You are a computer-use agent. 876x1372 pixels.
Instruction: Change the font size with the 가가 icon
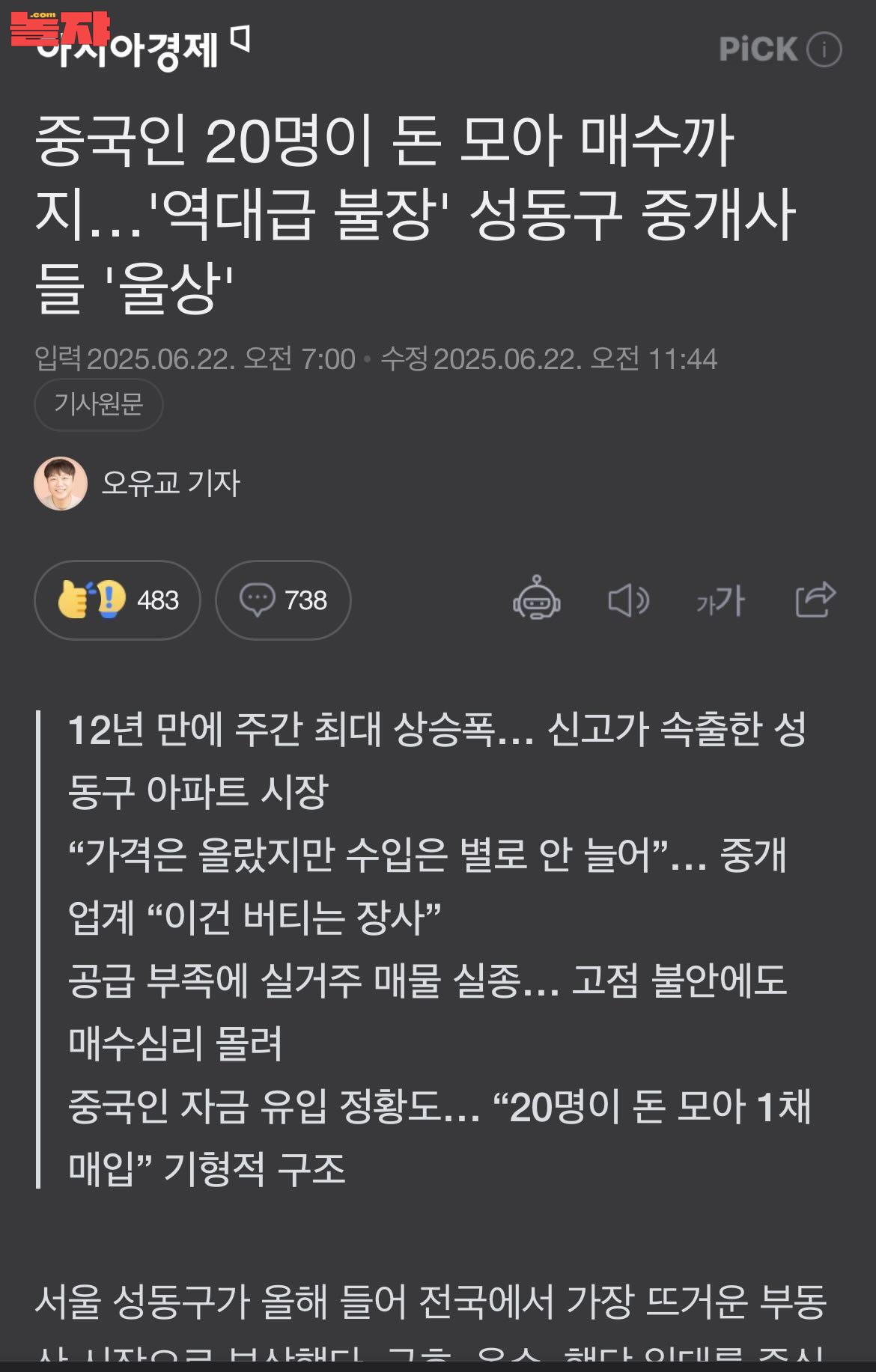(720, 600)
